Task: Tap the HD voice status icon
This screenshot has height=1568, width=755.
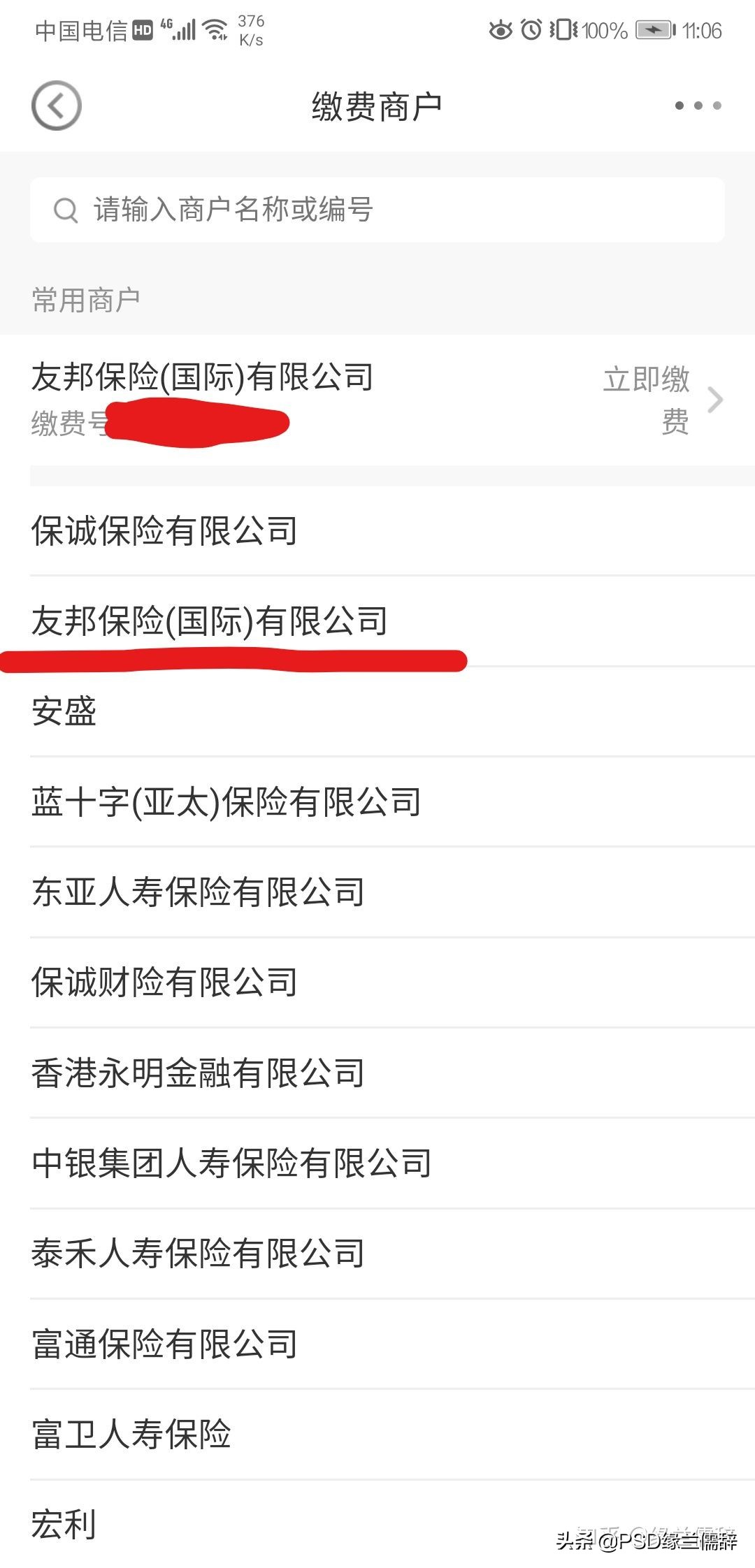Action: (x=143, y=28)
